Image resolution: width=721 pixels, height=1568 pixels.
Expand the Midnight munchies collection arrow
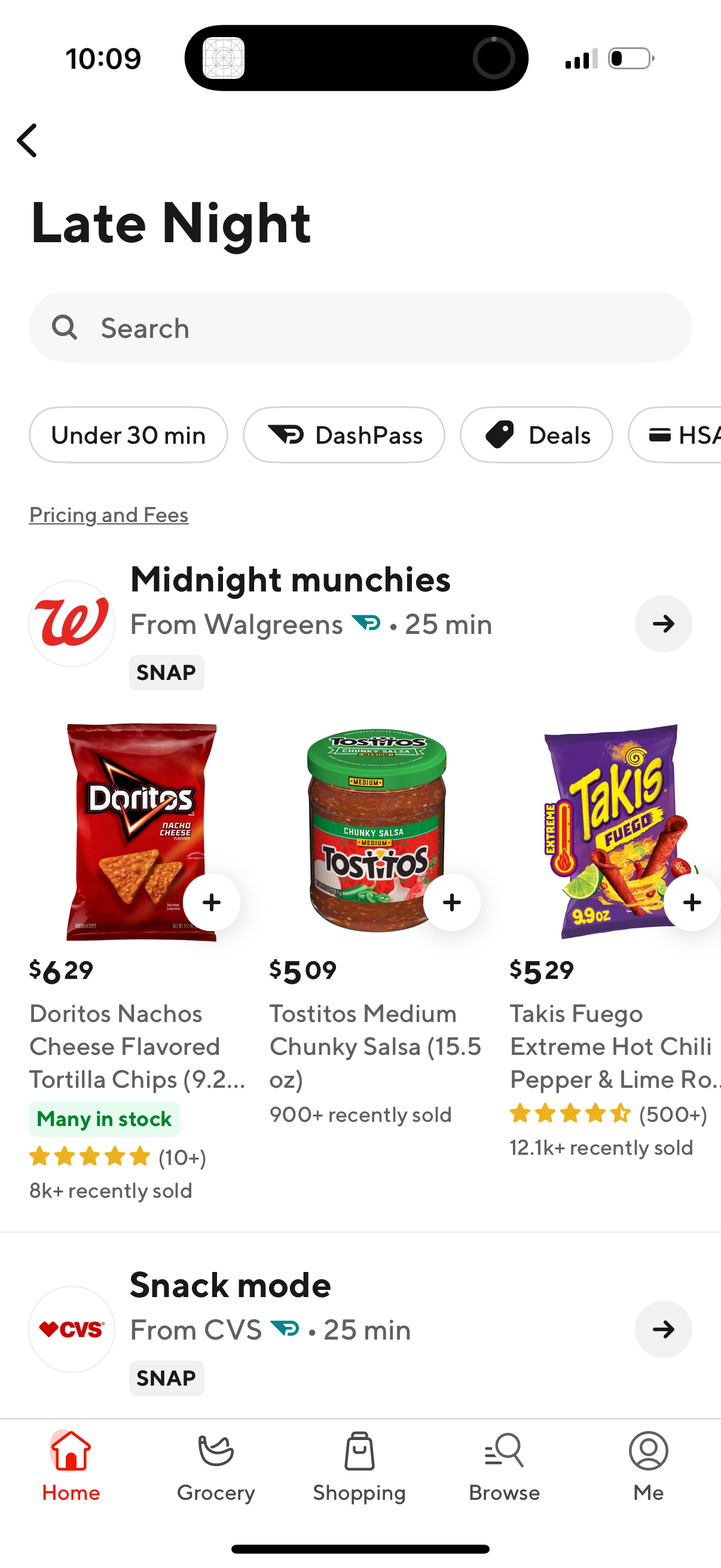663,623
